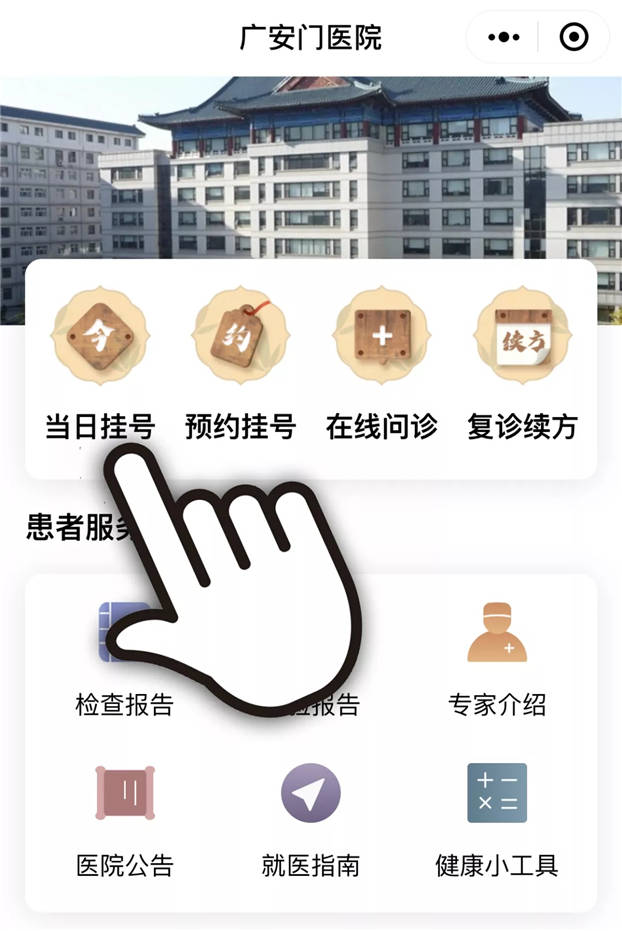The height and width of the screenshot is (931, 622).
Task: Open 专家介绍 expert introductions
Action: click(497, 660)
